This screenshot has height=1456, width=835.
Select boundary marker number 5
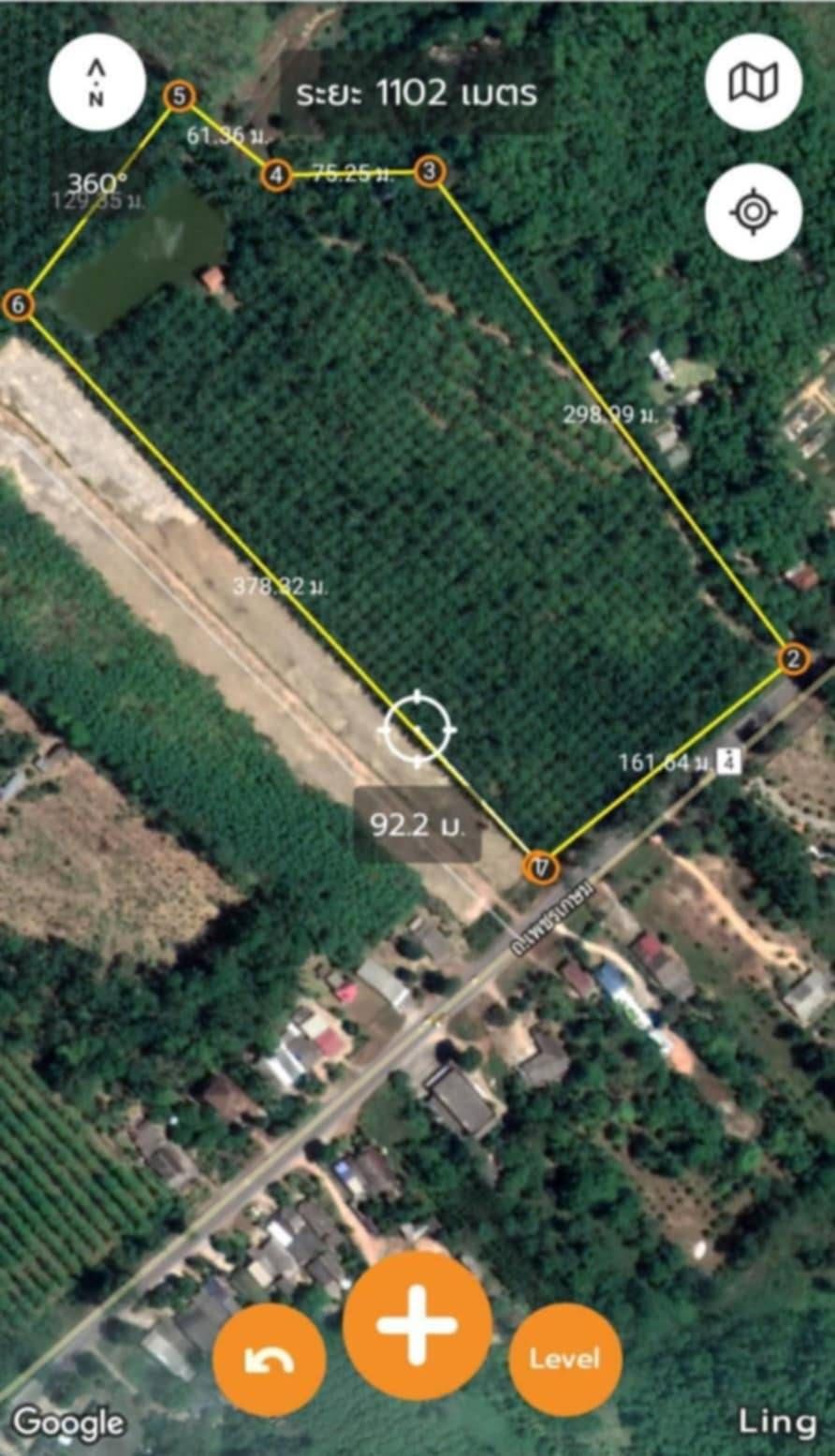tap(179, 96)
